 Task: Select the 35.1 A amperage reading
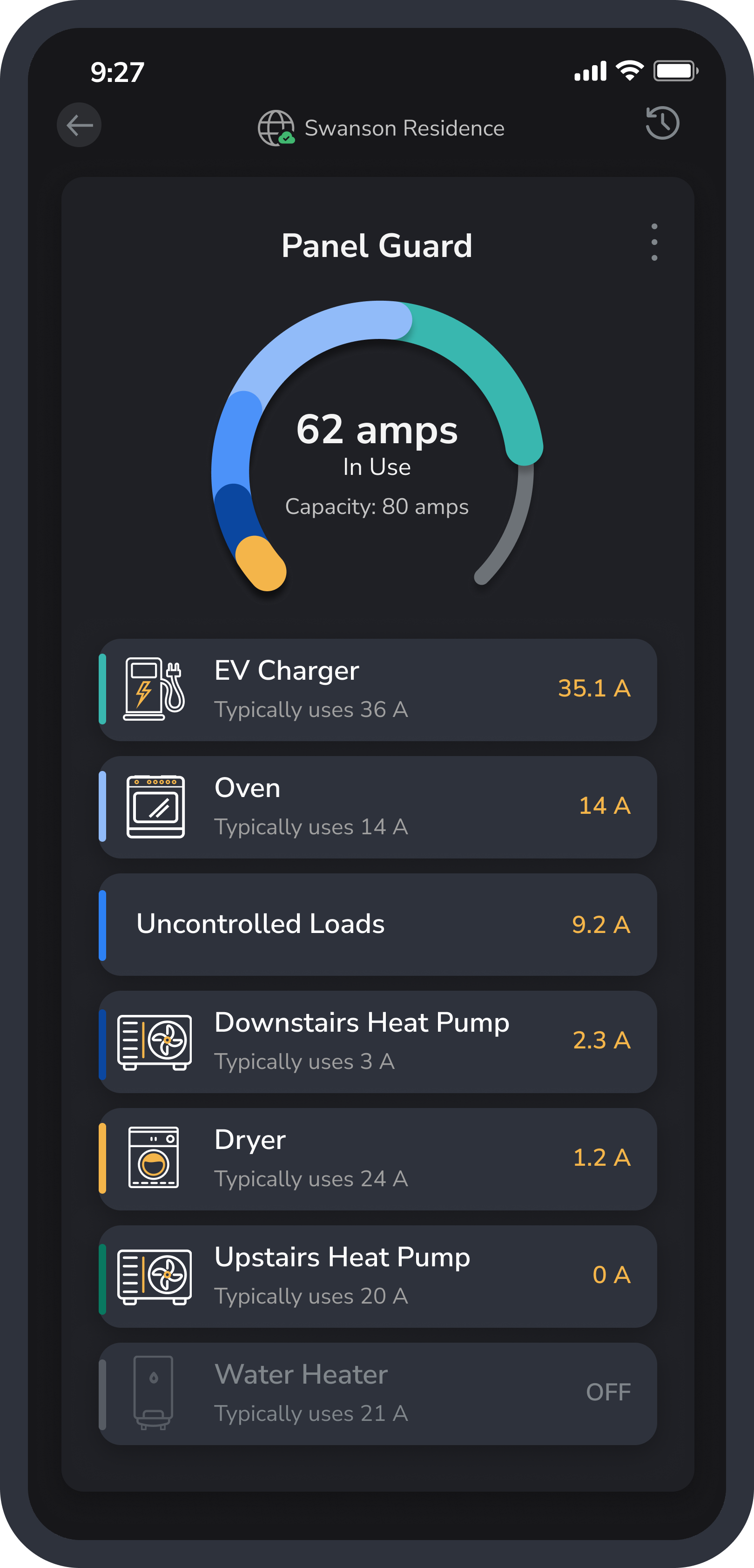(594, 689)
